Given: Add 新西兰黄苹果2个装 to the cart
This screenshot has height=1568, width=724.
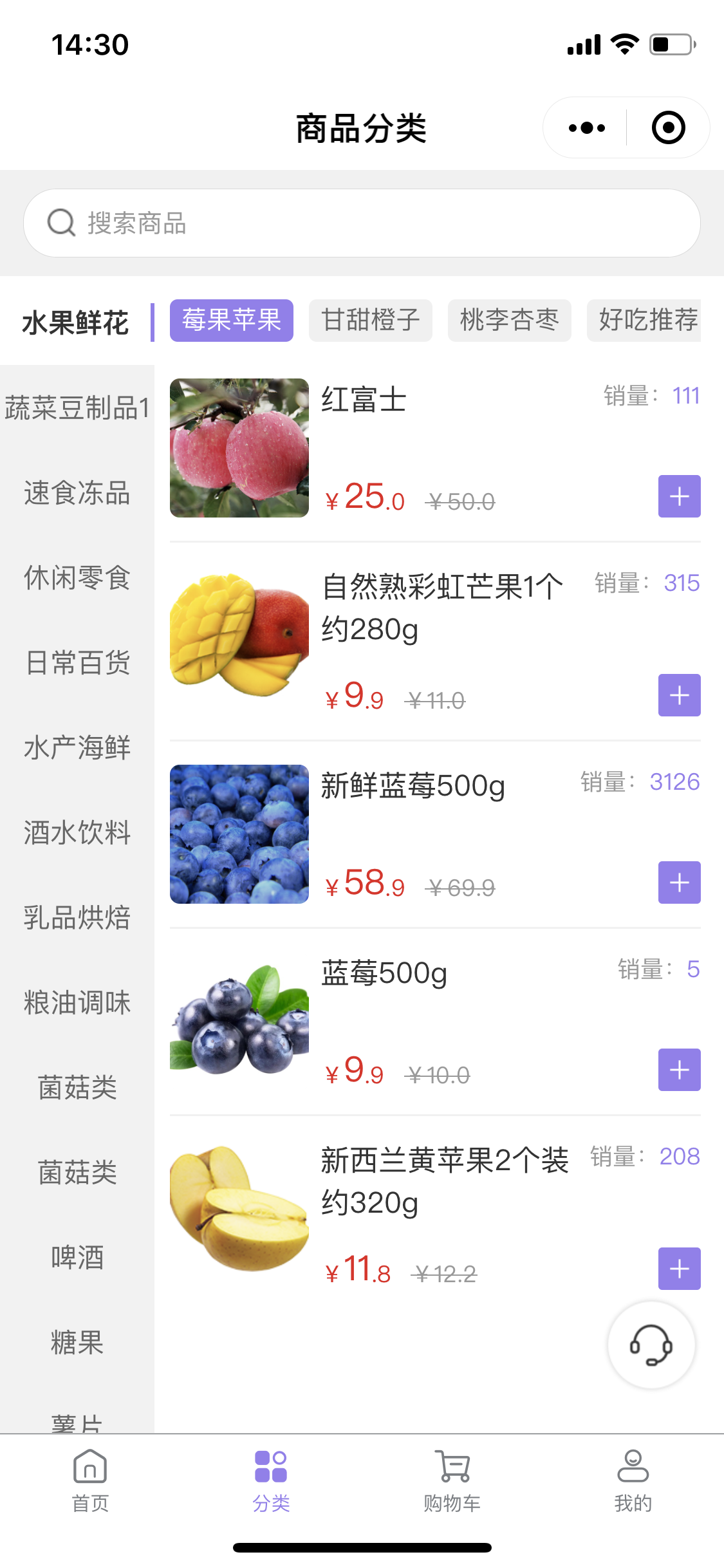Looking at the screenshot, I should pos(679,1269).
